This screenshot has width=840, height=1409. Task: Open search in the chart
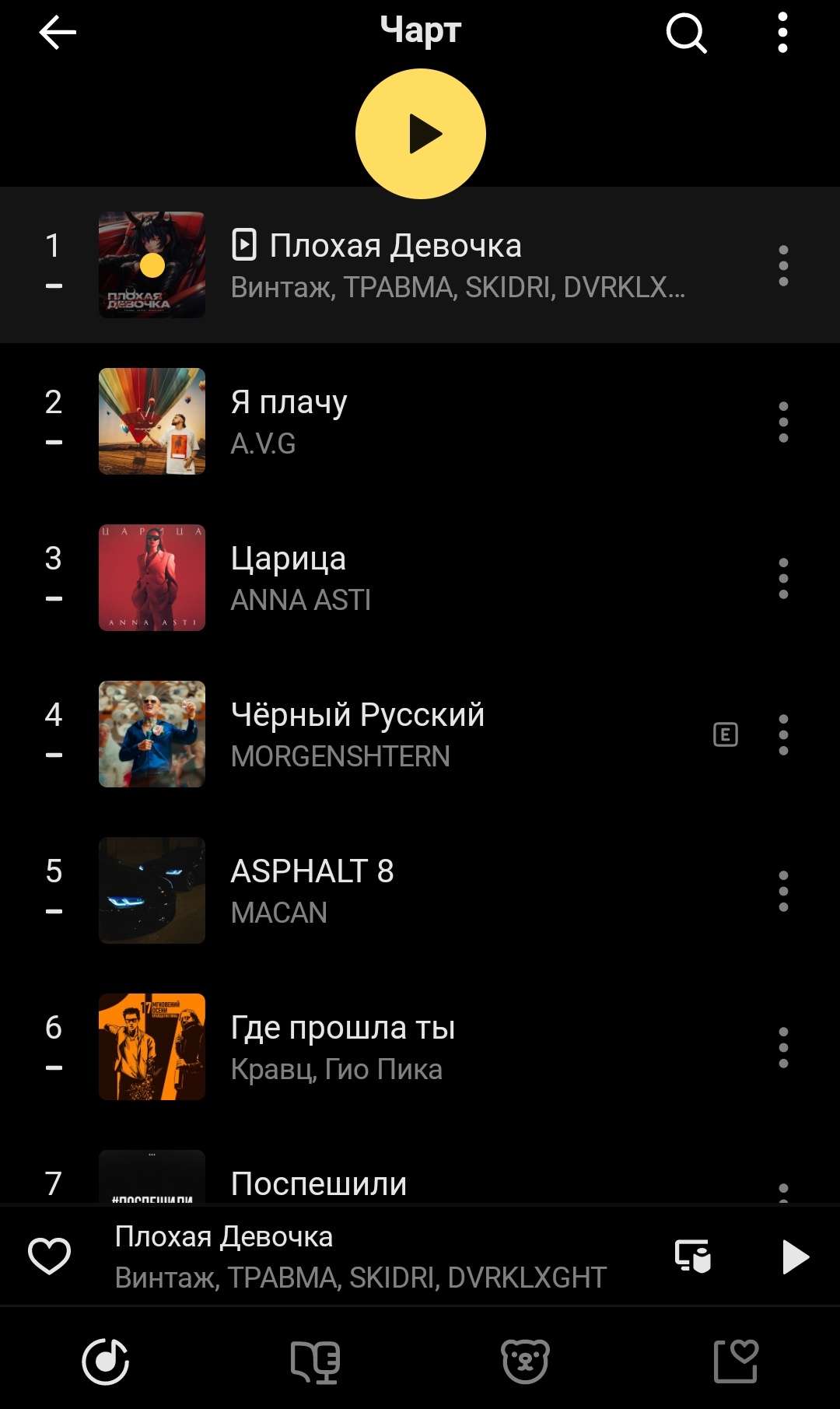coord(686,33)
